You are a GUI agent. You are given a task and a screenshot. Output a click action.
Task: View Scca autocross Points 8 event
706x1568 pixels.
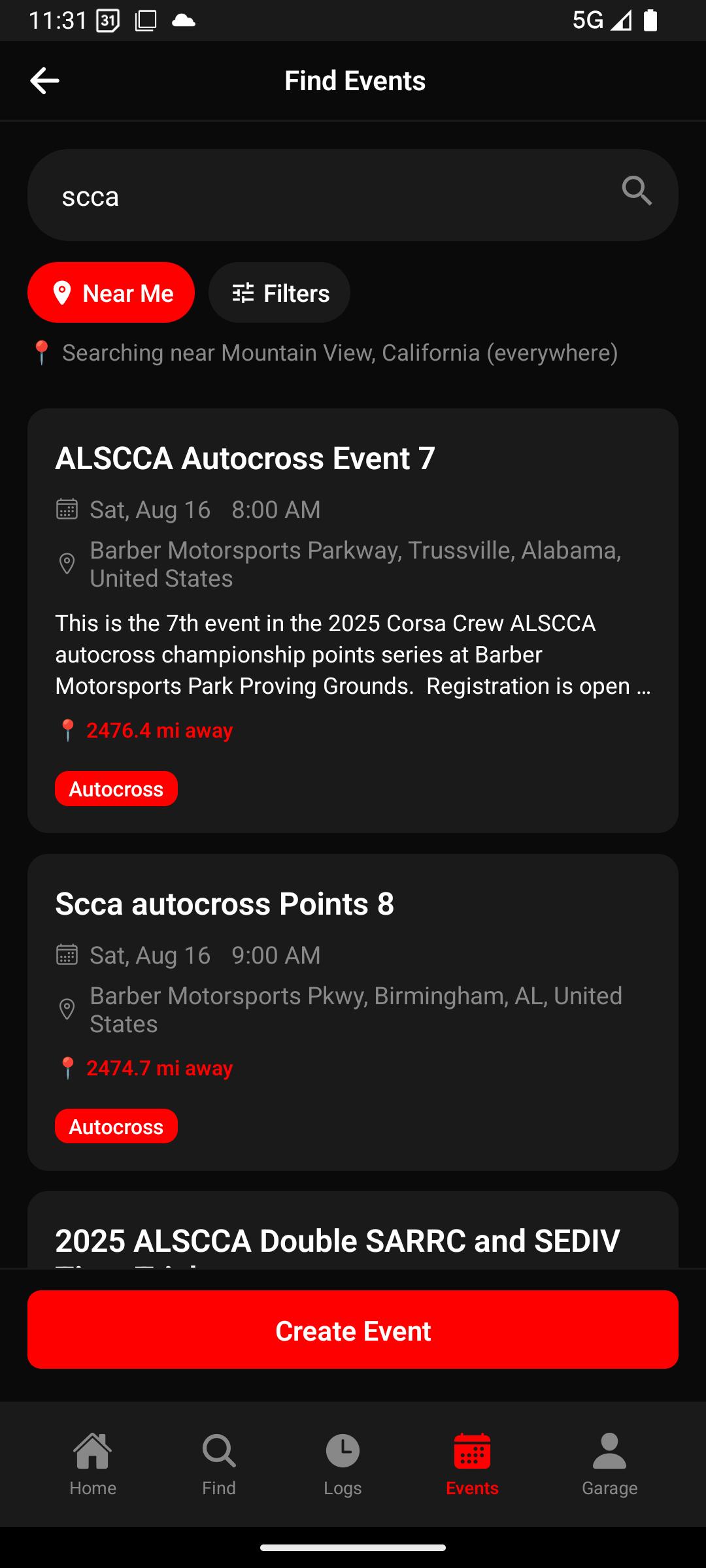pos(353,1011)
